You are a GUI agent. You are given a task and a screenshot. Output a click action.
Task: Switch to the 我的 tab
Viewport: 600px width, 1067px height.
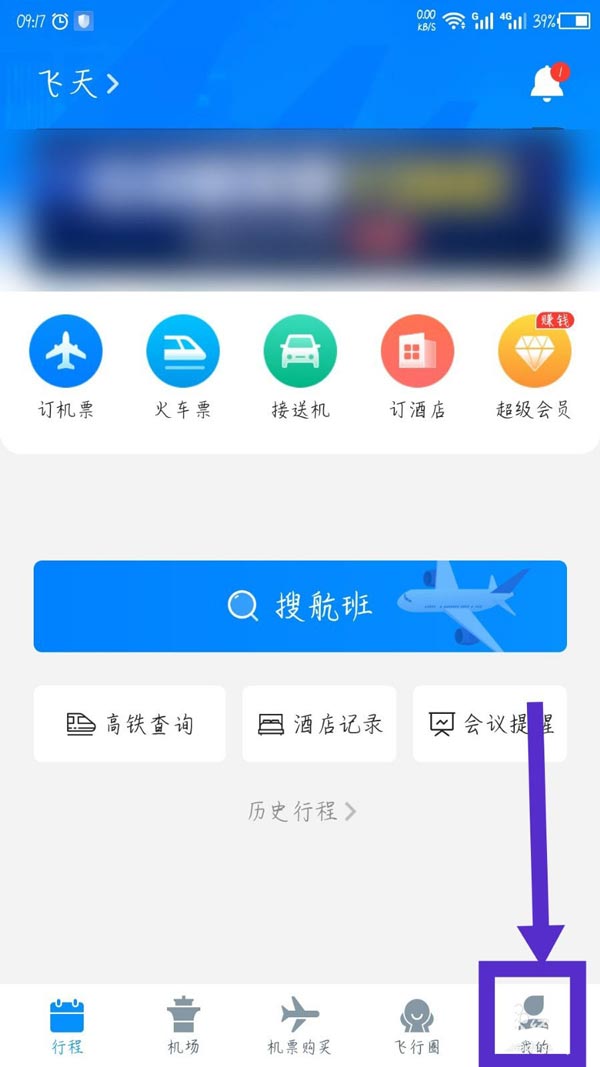pyautogui.click(x=532, y=1026)
